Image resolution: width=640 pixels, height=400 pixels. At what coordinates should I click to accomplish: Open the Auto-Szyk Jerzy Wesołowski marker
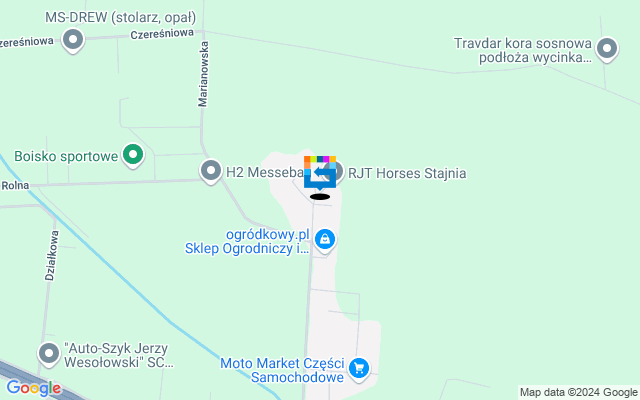pos(49,353)
